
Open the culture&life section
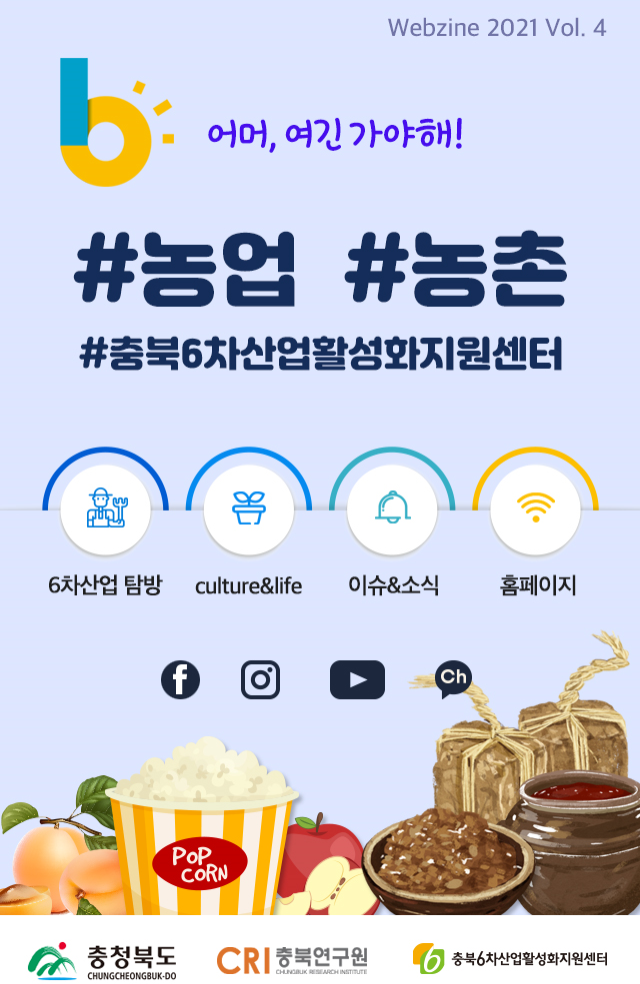248,510
